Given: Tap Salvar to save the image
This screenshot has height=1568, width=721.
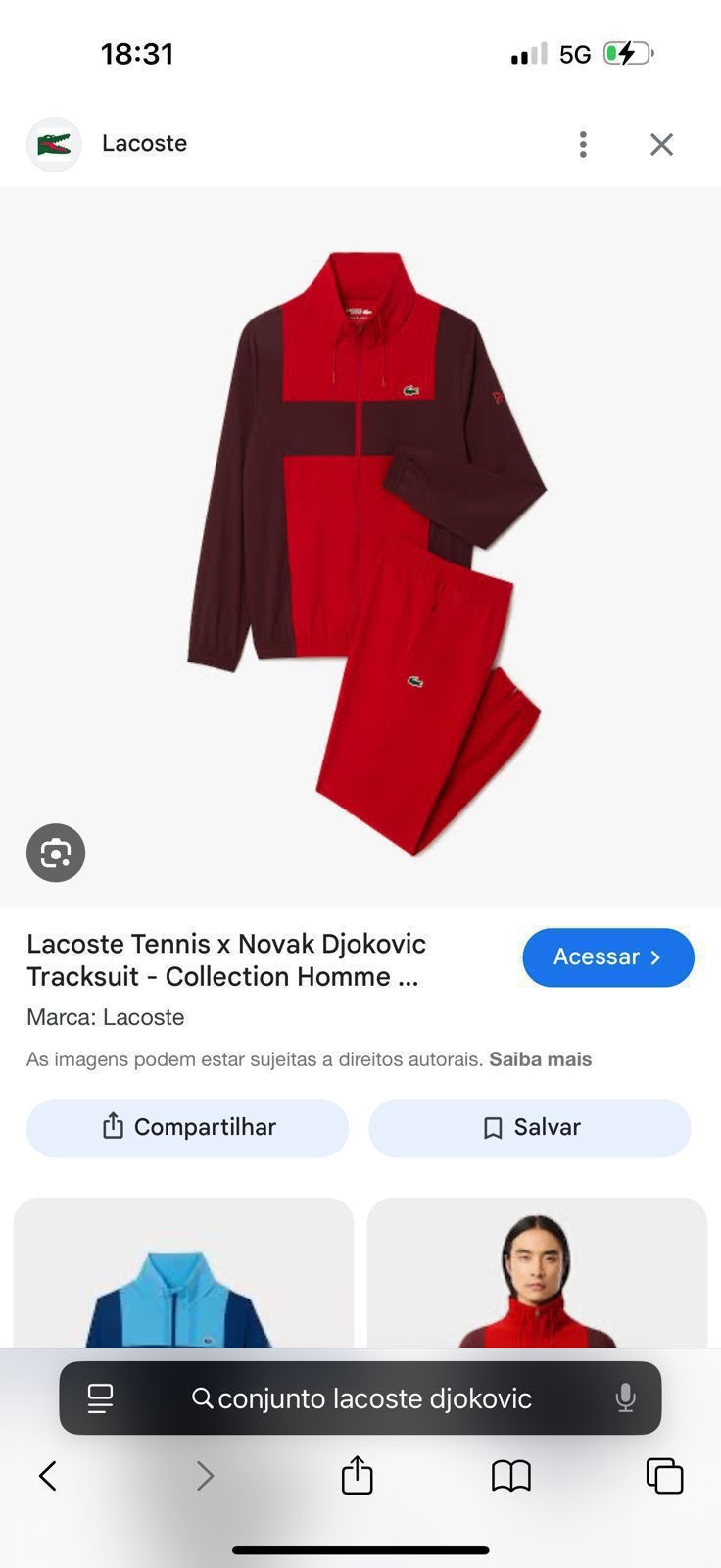Looking at the screenshot, I should click(x=529, y=1127).
